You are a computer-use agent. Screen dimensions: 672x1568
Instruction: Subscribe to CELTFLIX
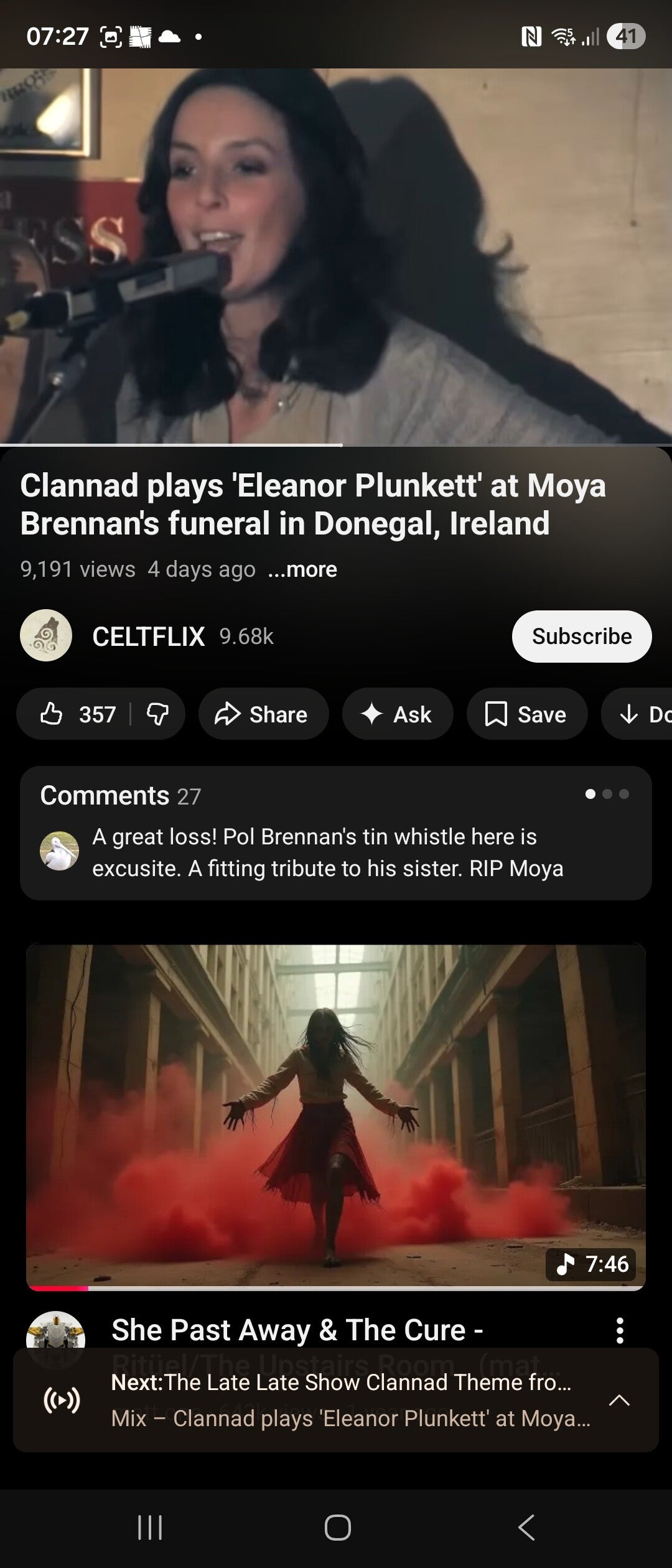[581, 636]
